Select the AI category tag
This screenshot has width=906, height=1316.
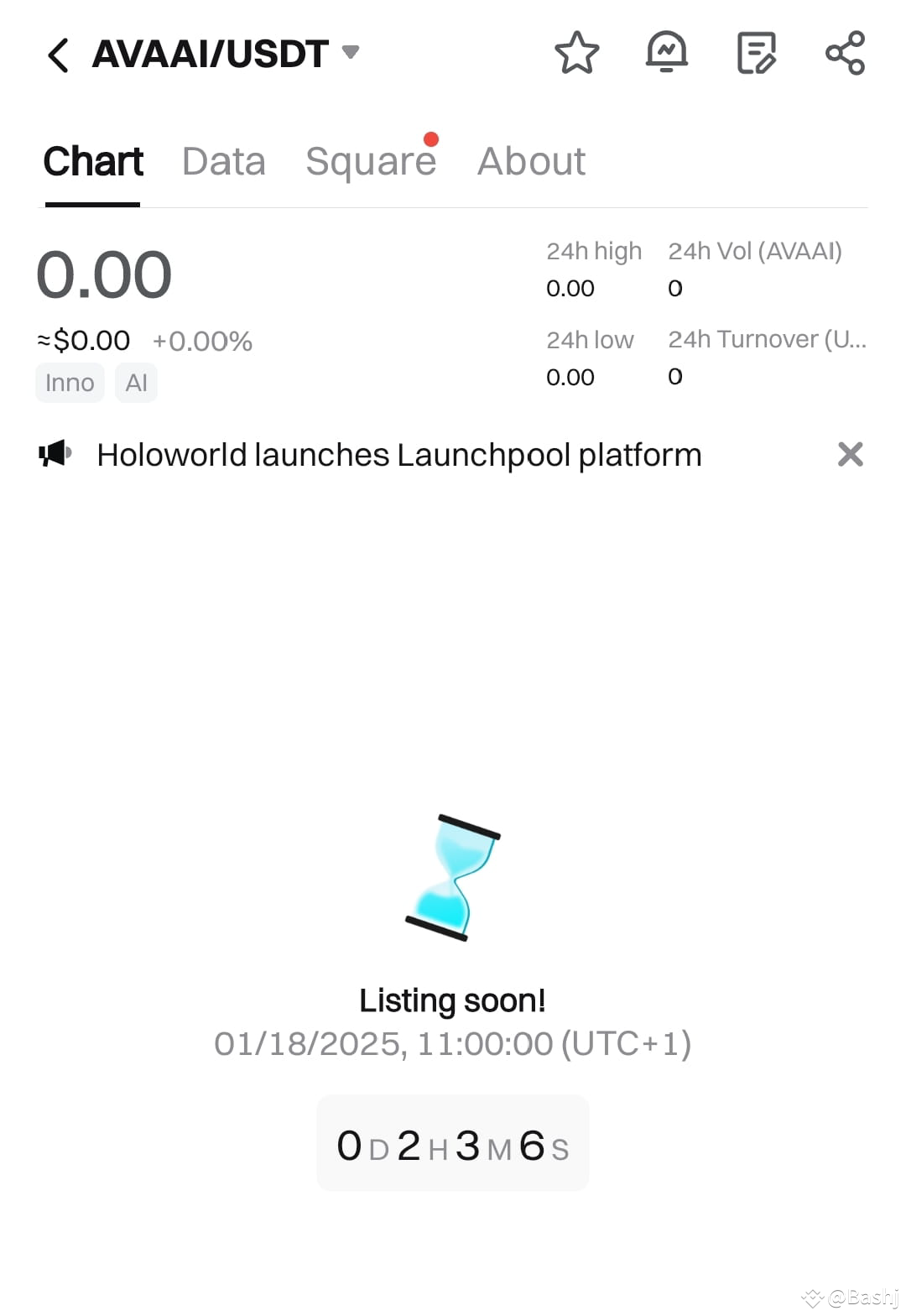(x=136, y=382)
